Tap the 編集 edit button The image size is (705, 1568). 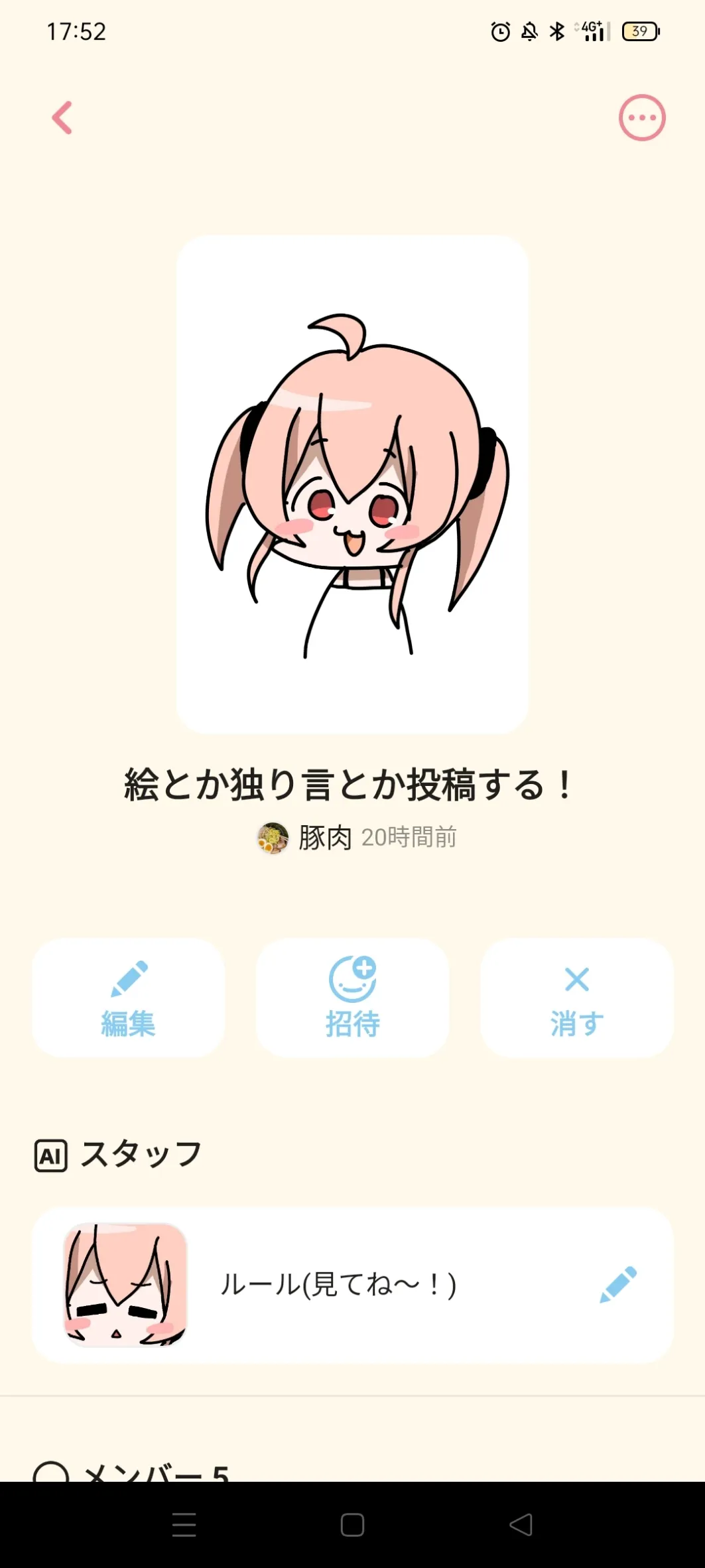point(128,997)
